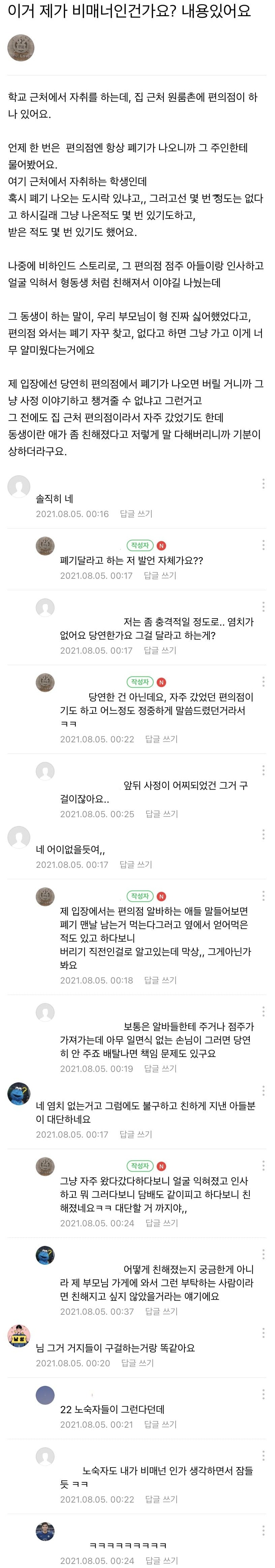Open the menu for "22 노숙자들이 그런다던데"
Screen dimensions: 275x1568
263,1394
